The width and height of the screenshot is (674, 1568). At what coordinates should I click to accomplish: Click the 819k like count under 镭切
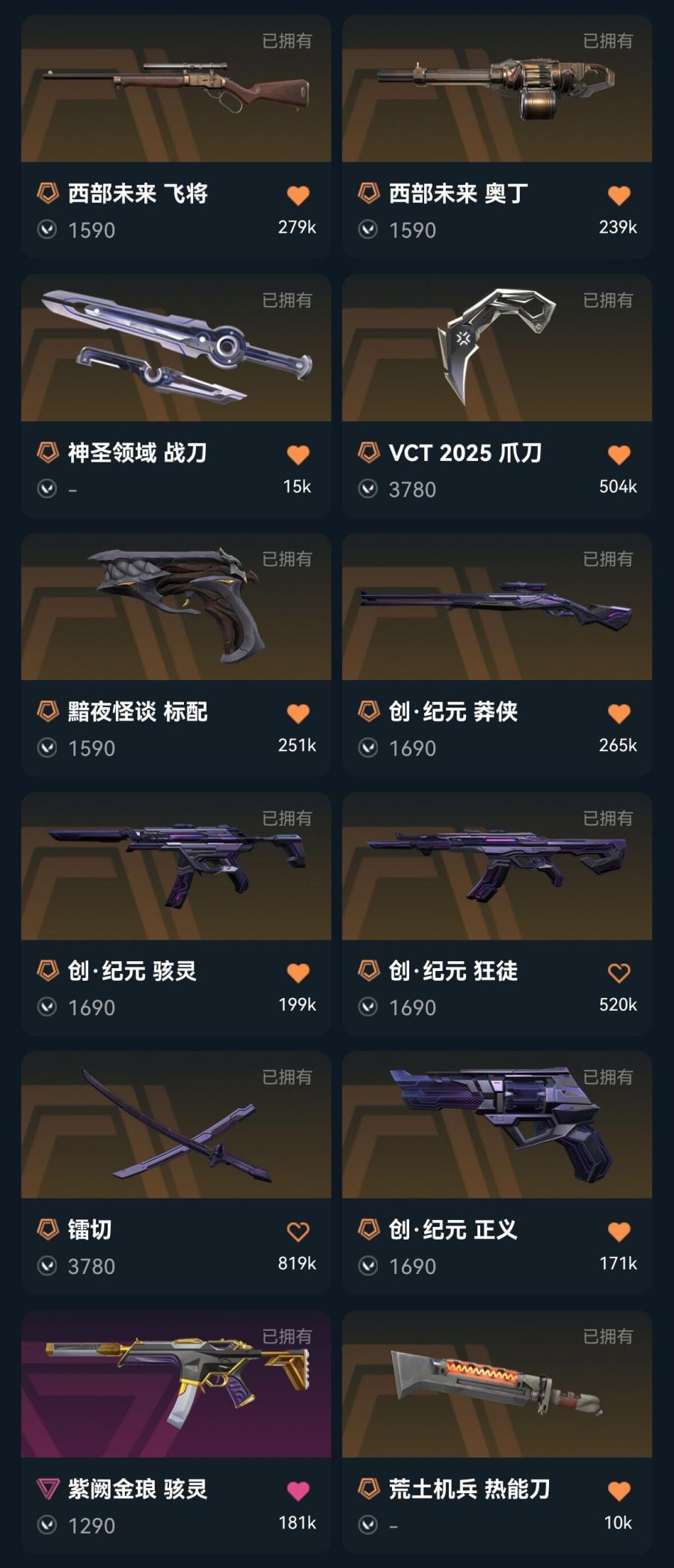pyautogui.click(x=299, y=1266)
